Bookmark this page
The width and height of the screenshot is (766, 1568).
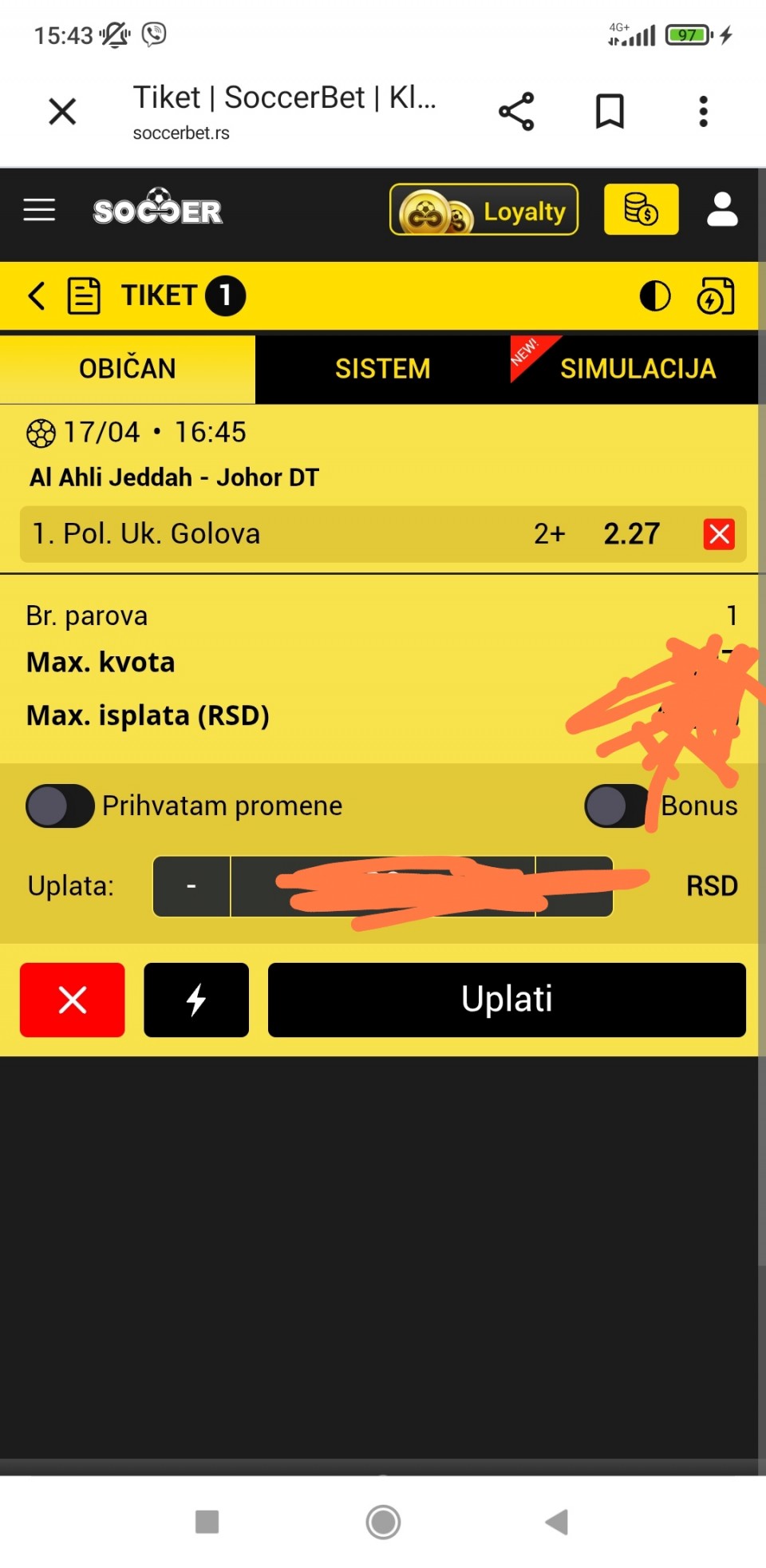tap(610, 111)
